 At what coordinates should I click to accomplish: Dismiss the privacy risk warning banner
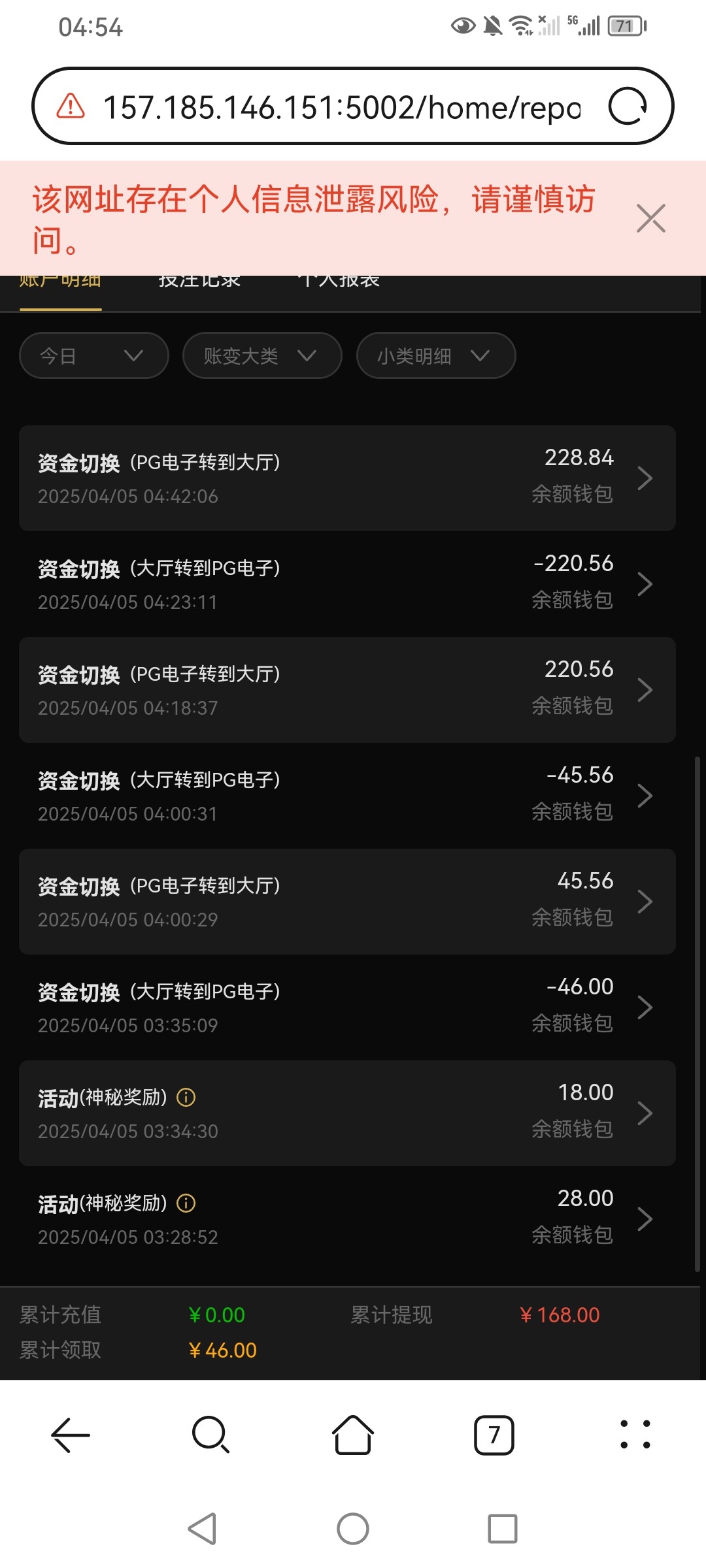click(x=650, y=218)
